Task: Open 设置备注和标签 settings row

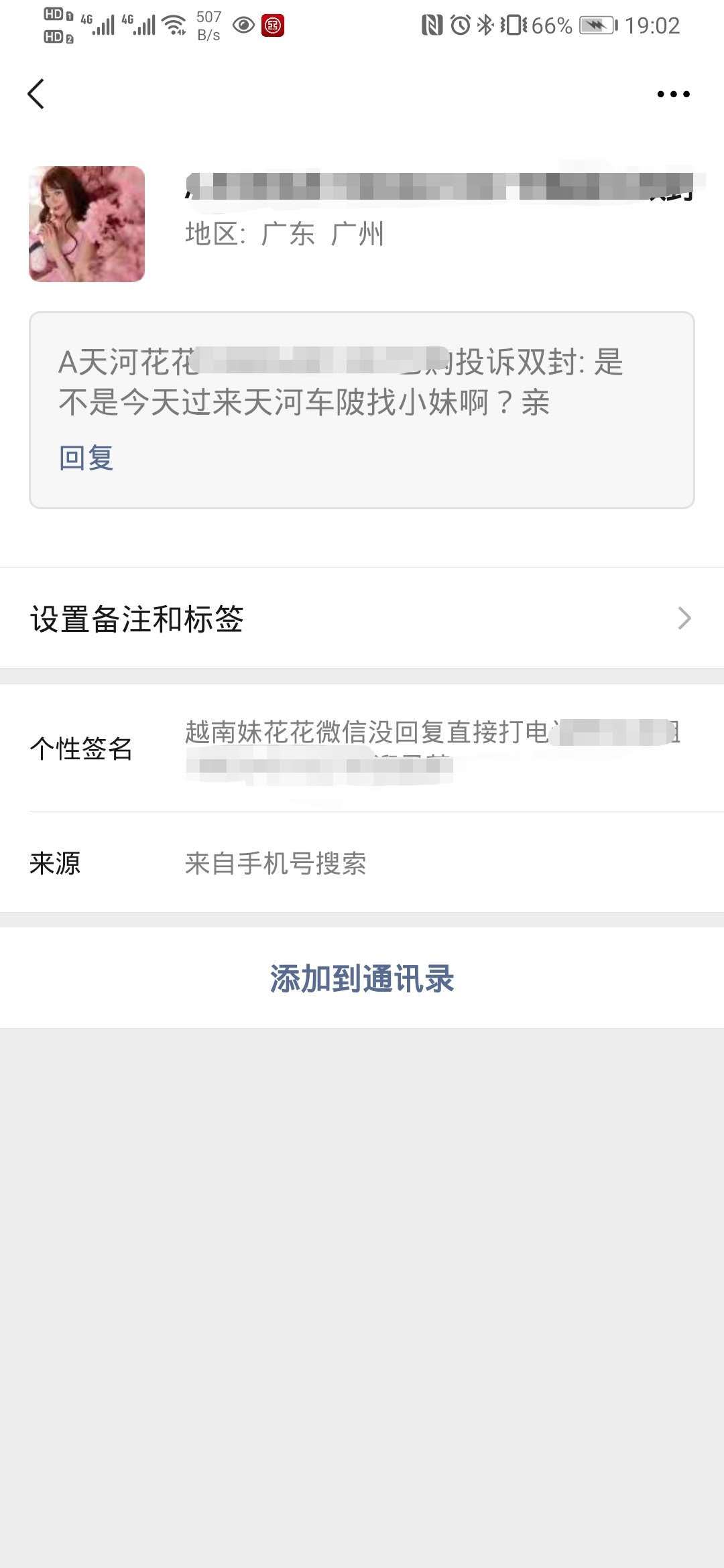Action: pyautogui.click(x=362, y=618)
